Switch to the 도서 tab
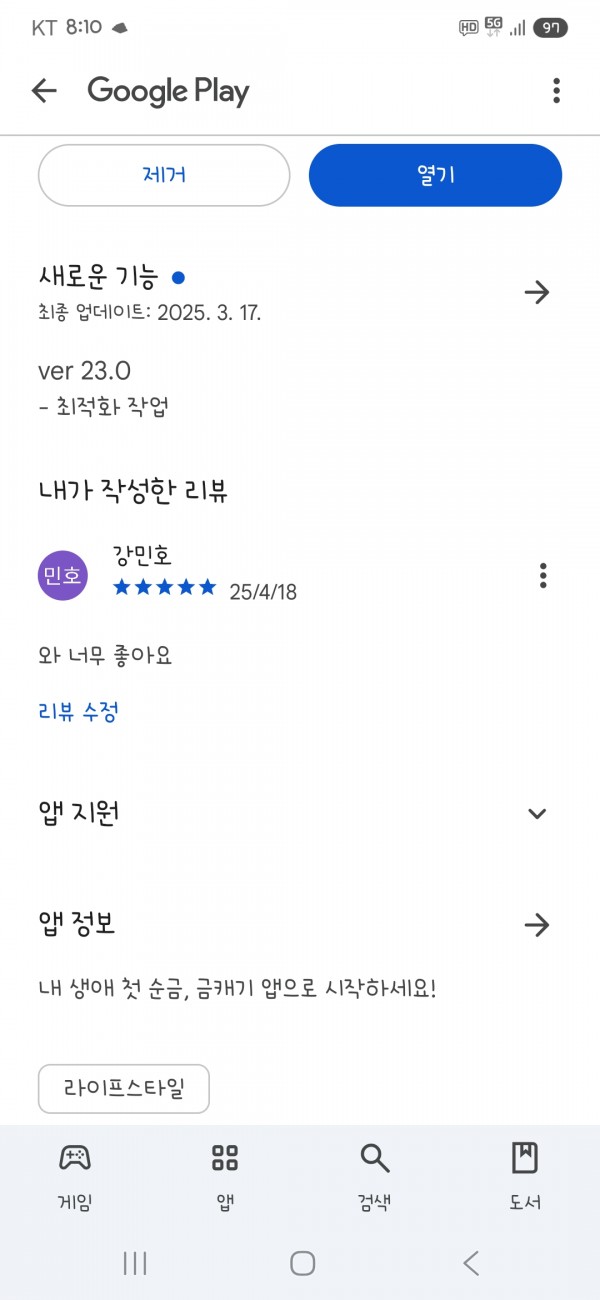Image resolution: width=600 pixels, height=1300 pixels. 524,1176
